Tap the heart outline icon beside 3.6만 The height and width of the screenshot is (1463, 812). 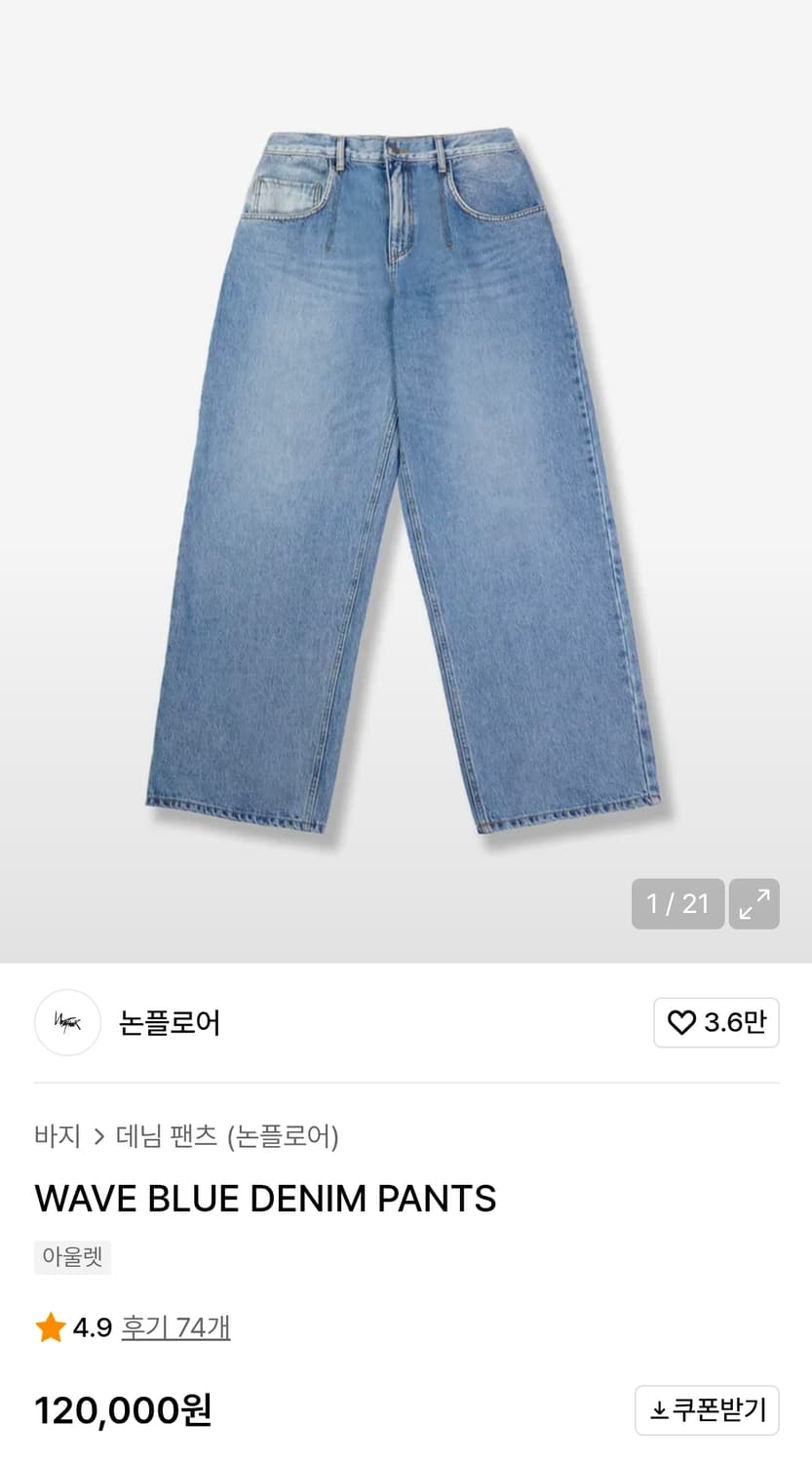(x=681, y=1022)
